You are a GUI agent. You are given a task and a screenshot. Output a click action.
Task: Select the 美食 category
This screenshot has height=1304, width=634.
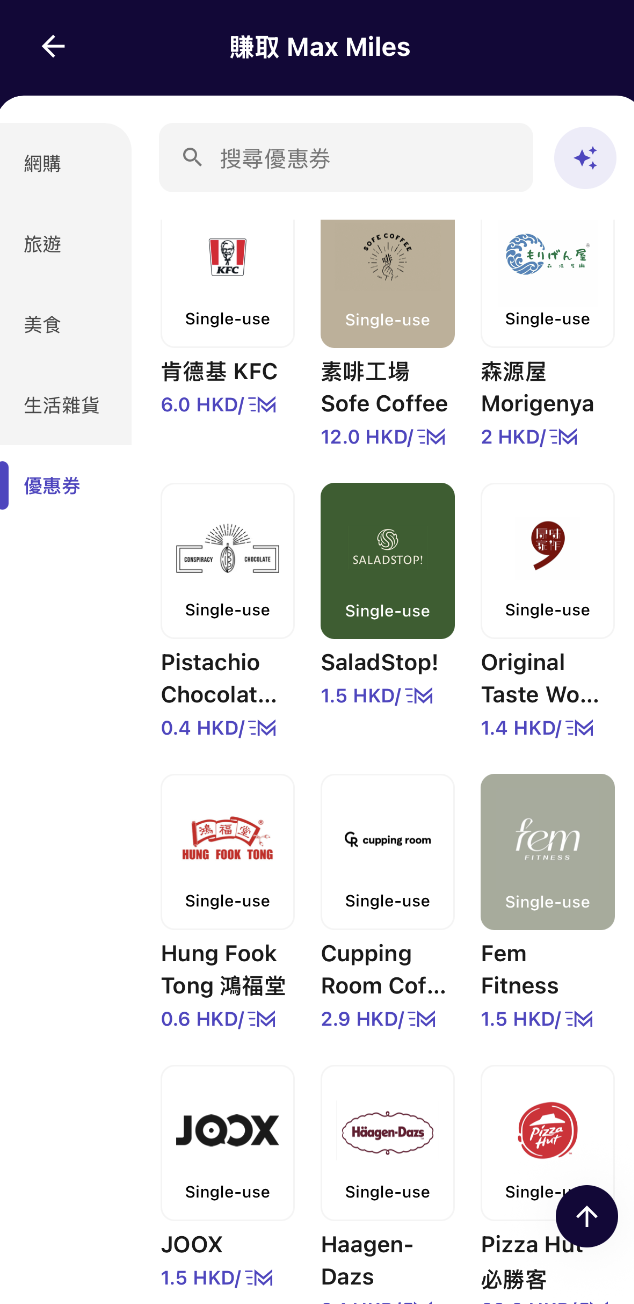coord(43,325)
